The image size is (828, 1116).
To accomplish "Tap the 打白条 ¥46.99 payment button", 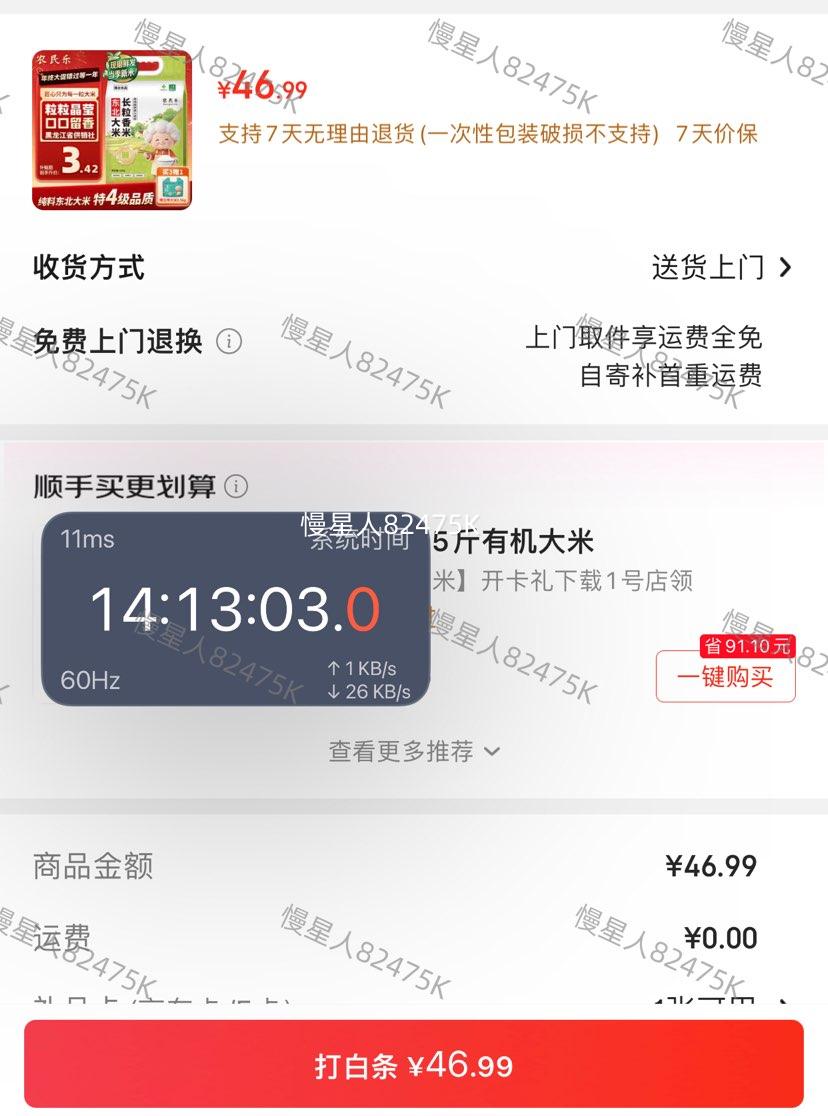I will click(x=414, y=1069).
